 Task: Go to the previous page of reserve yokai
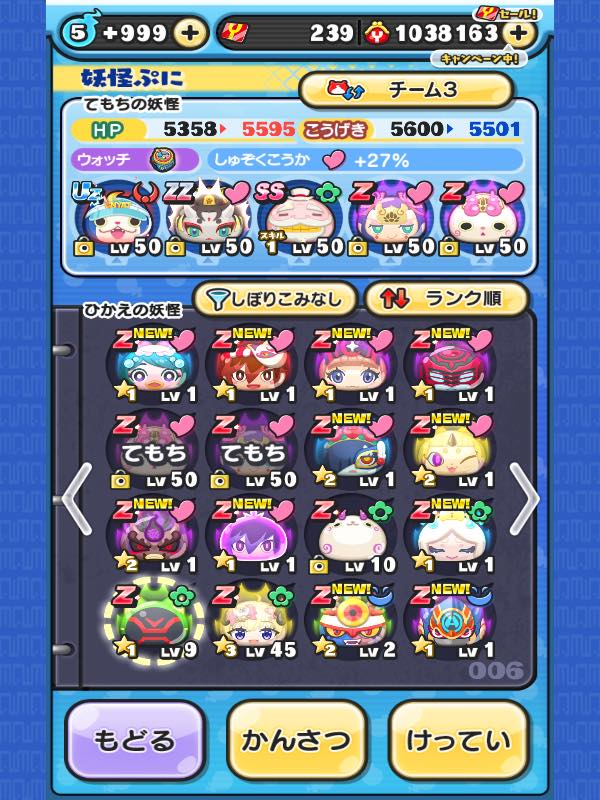pos(77,497)
